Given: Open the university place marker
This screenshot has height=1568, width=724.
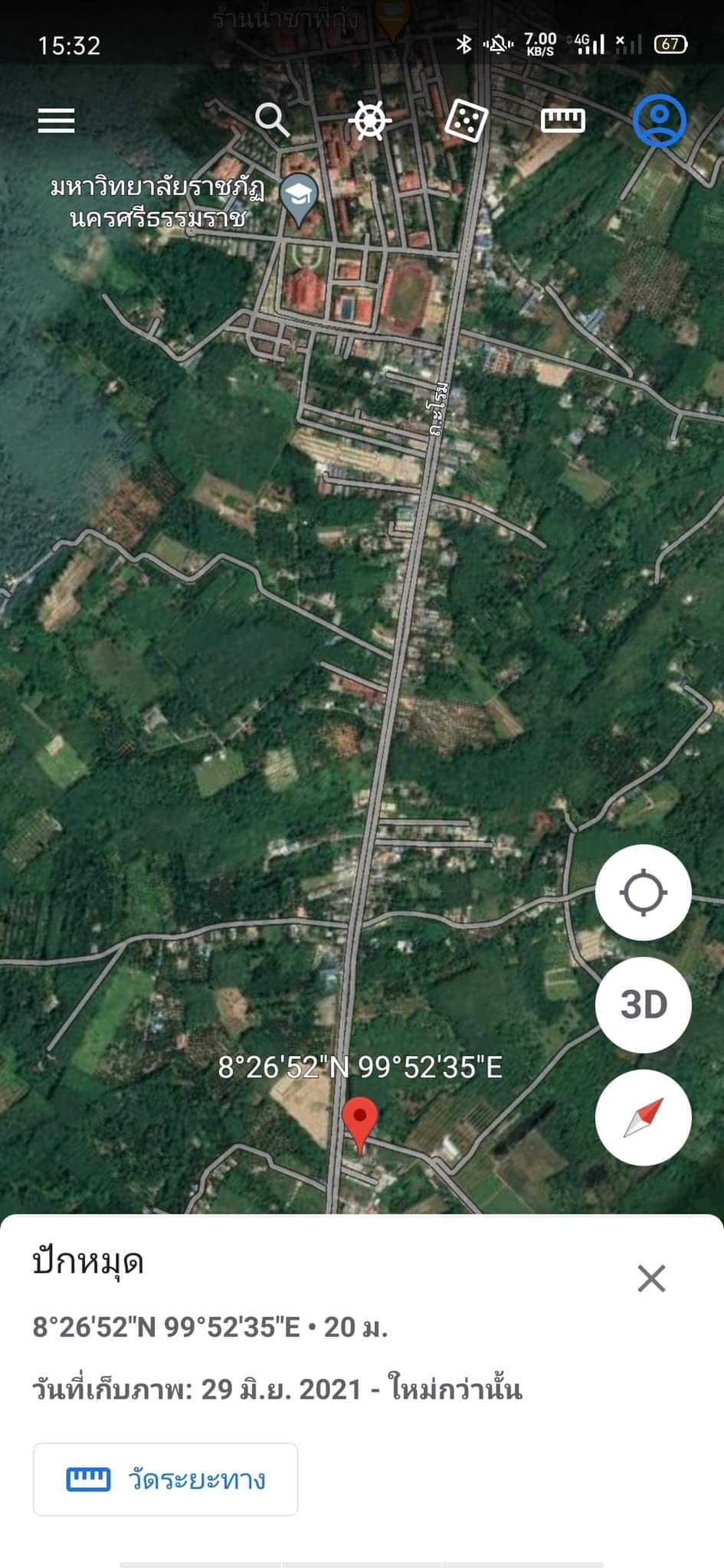Looking at the screenshot, I should (299, 199).
